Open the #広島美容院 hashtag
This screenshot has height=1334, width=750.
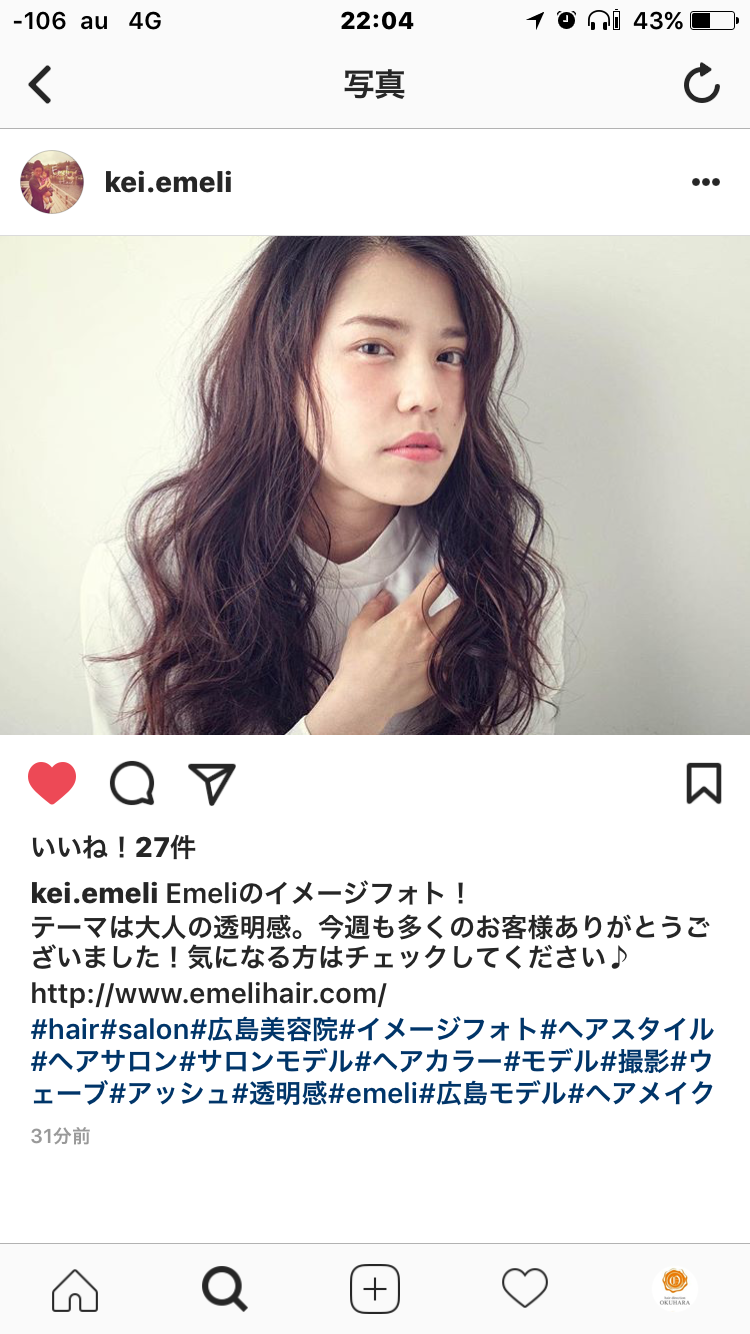266,1029
